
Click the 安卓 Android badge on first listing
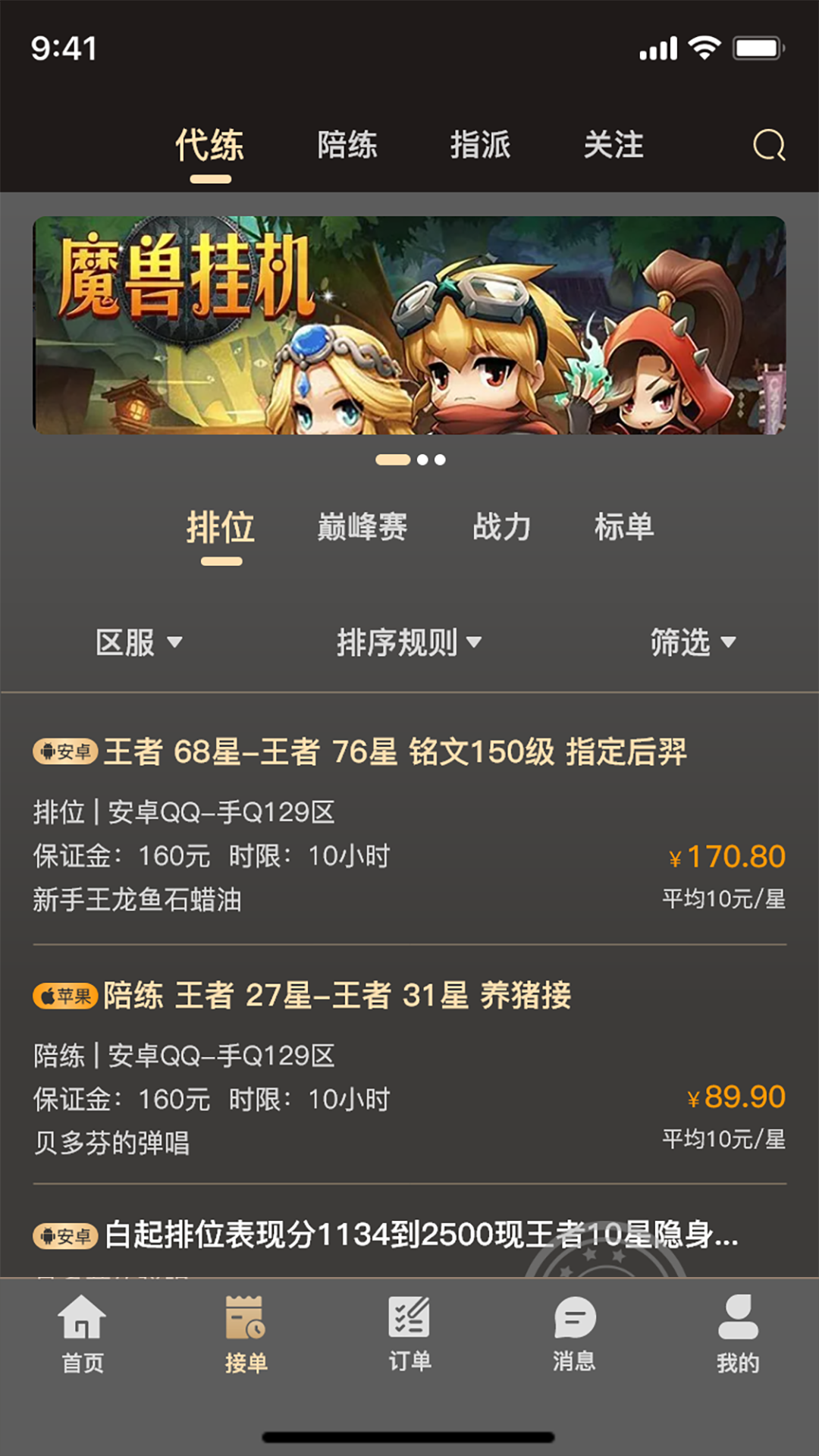tap(63, 752)
